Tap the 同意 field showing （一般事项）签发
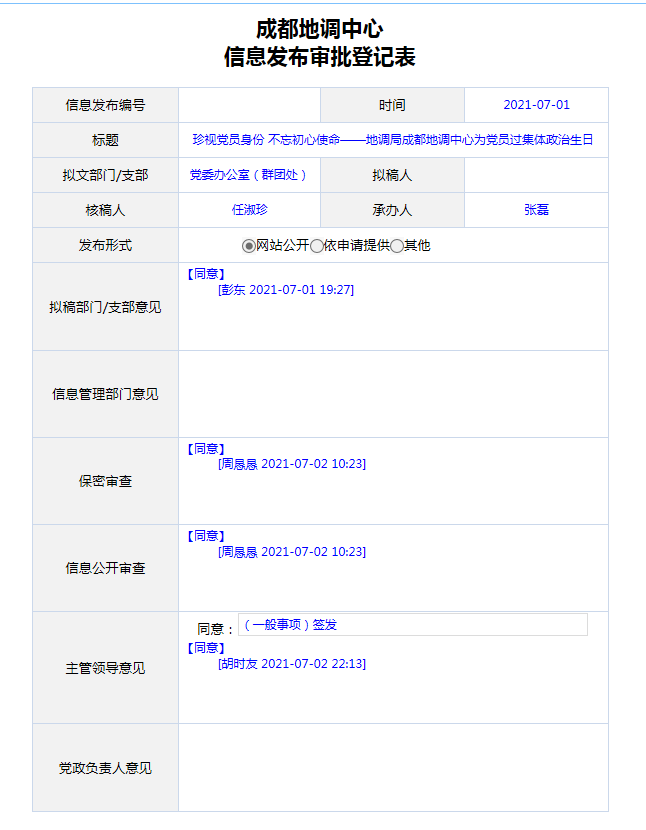Viewport: 646px width, 830px height. pos(412,625)
